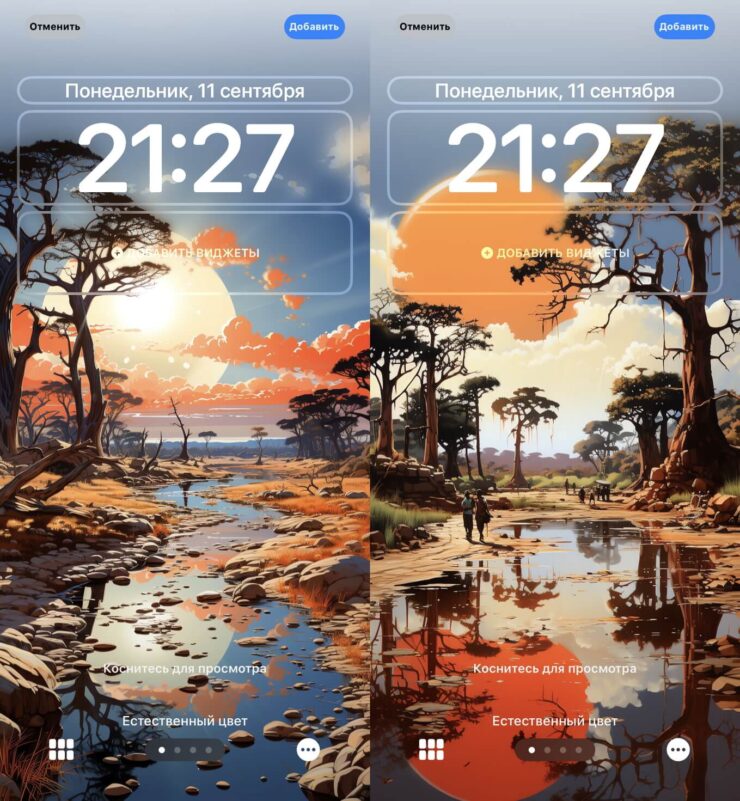
Task: Open more options on the rocky stream wallpaper
Action: click(x=308, y=750)
